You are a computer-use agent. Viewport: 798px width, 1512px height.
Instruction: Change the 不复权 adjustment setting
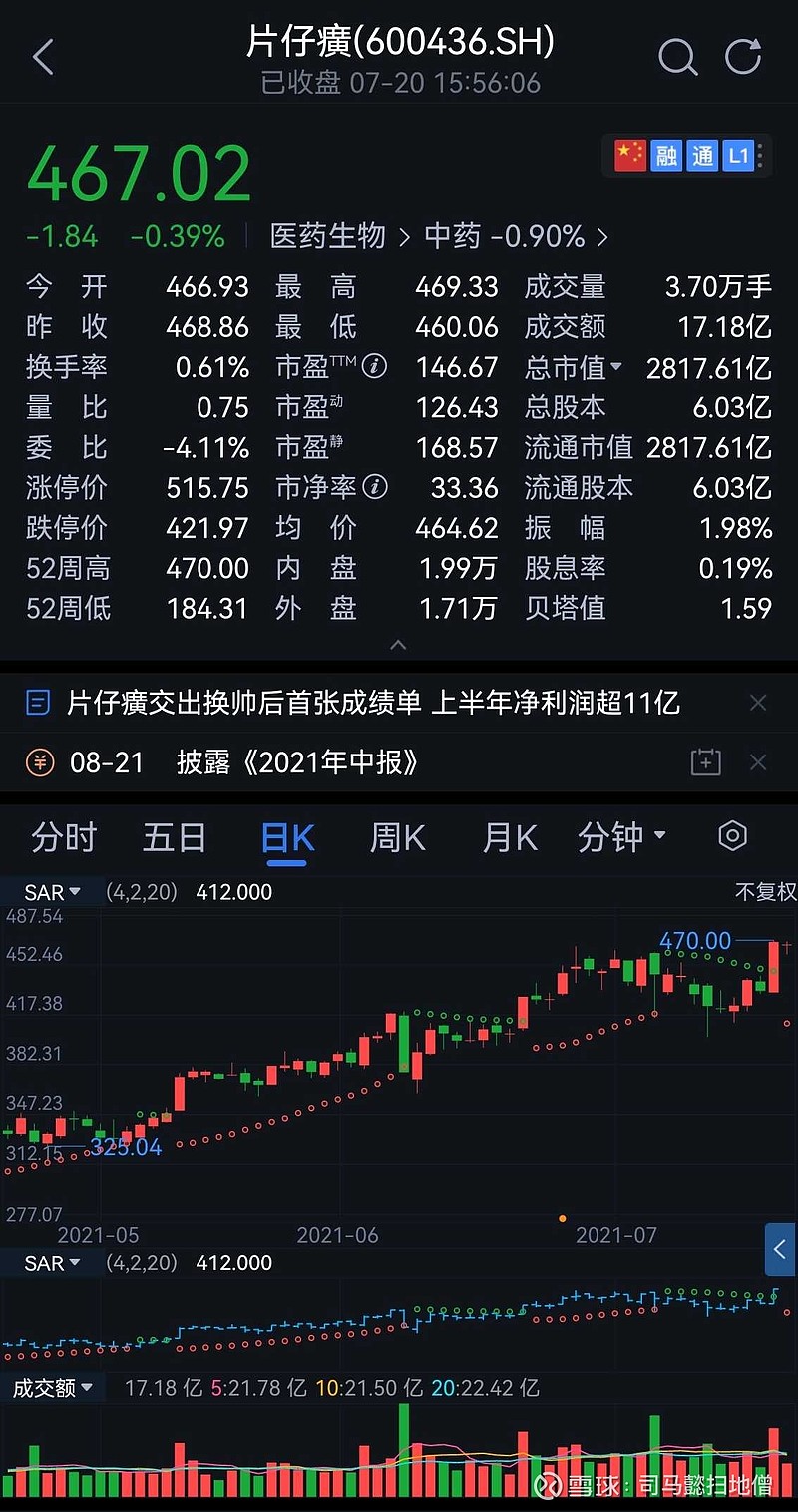[x=765, y=892]
